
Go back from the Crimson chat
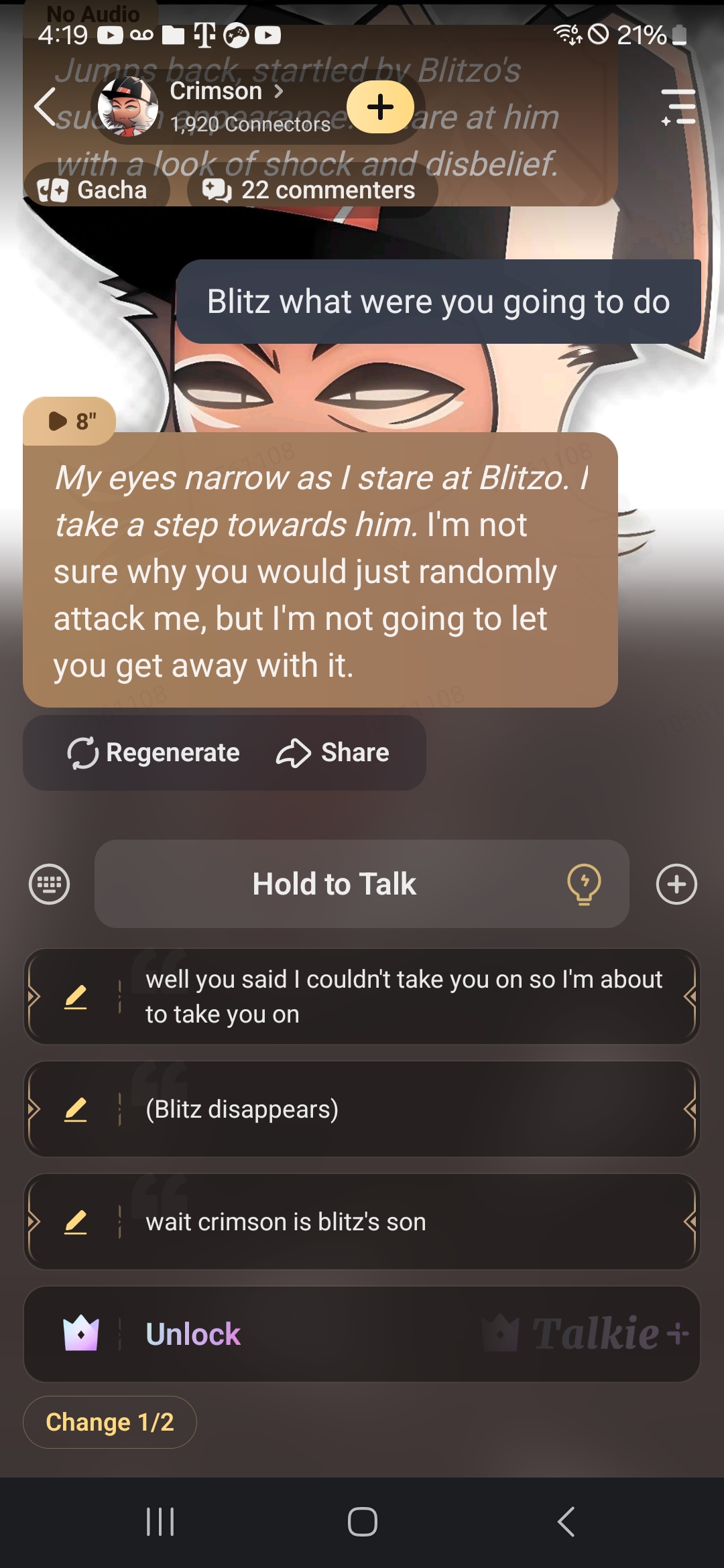tap(46, 107)
